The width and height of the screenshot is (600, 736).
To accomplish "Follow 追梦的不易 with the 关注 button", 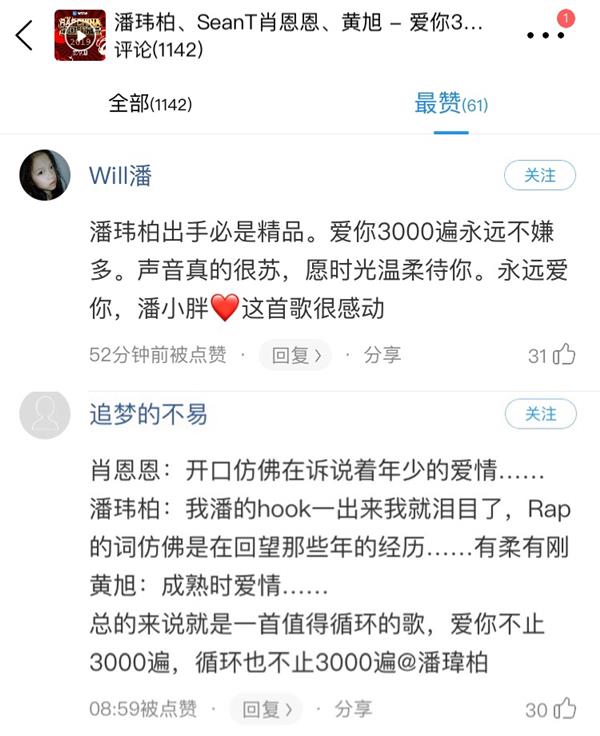I will coord(540,414).
